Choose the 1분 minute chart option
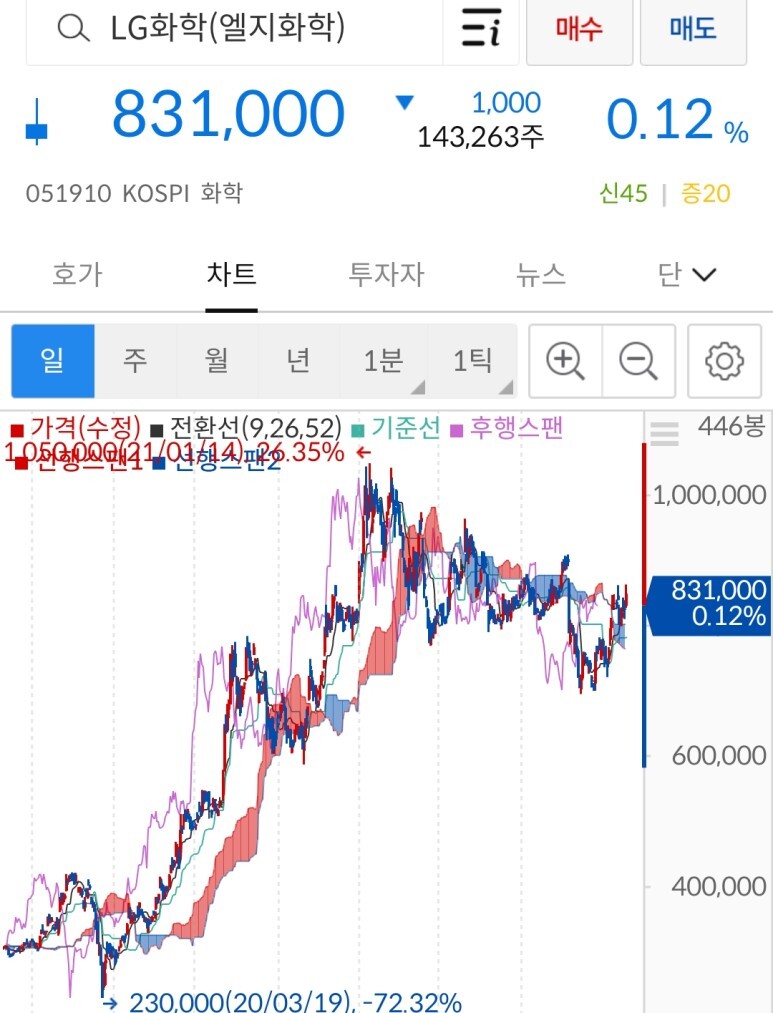The height and width of the screenshot is (1013, 773). coord(384,360)
